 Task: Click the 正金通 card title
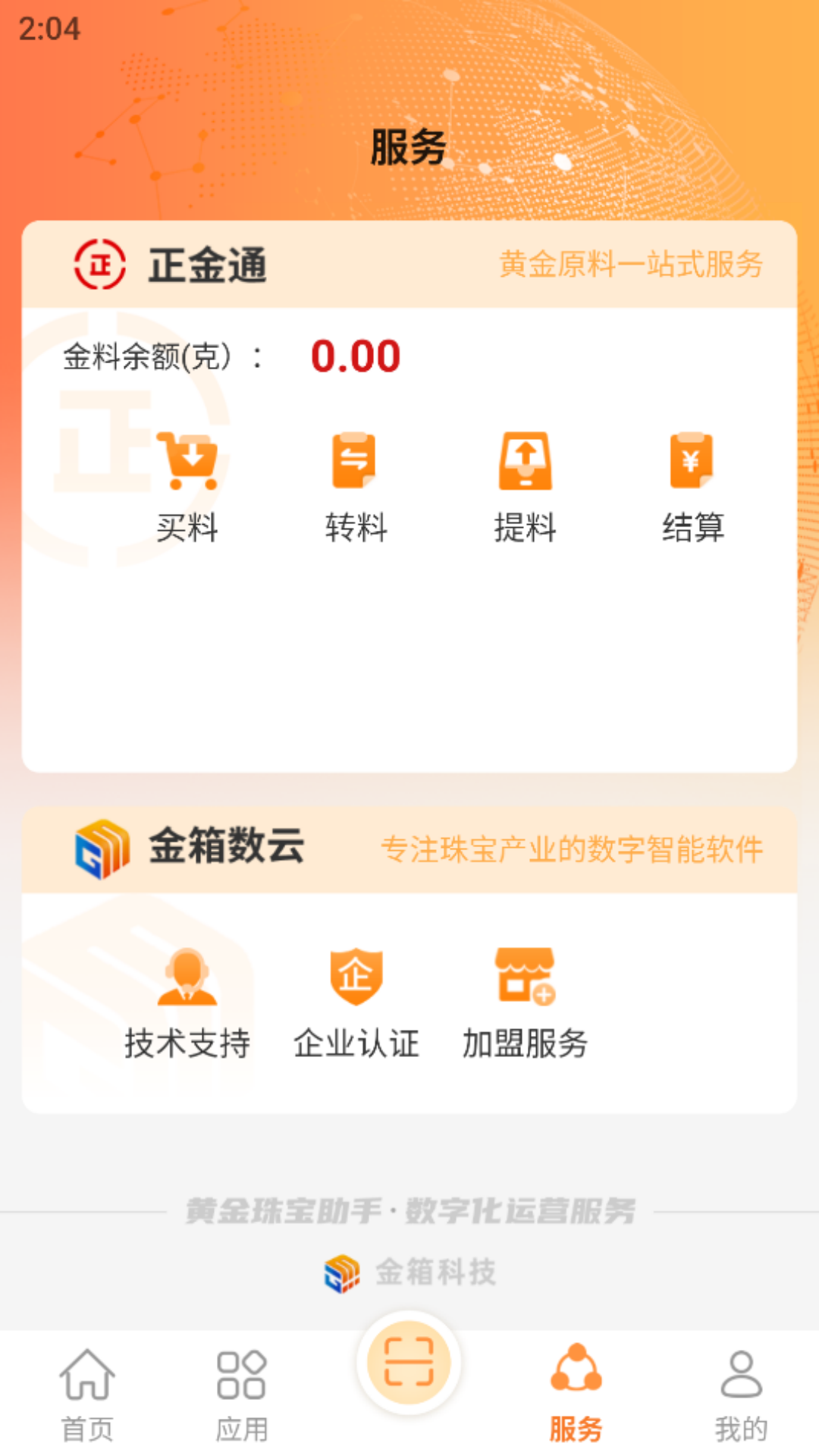click(x=207, y=266)
